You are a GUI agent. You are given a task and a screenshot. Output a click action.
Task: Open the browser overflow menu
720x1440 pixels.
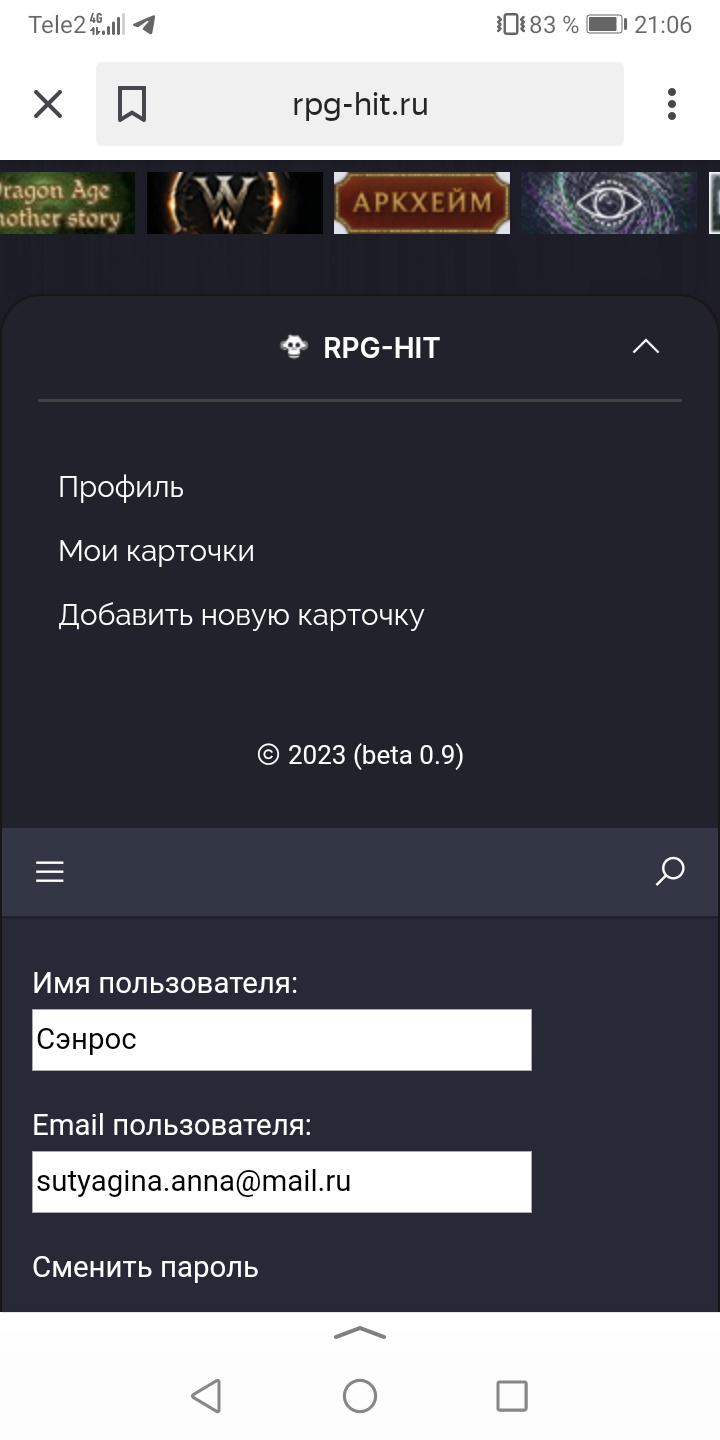pos(671,104)
